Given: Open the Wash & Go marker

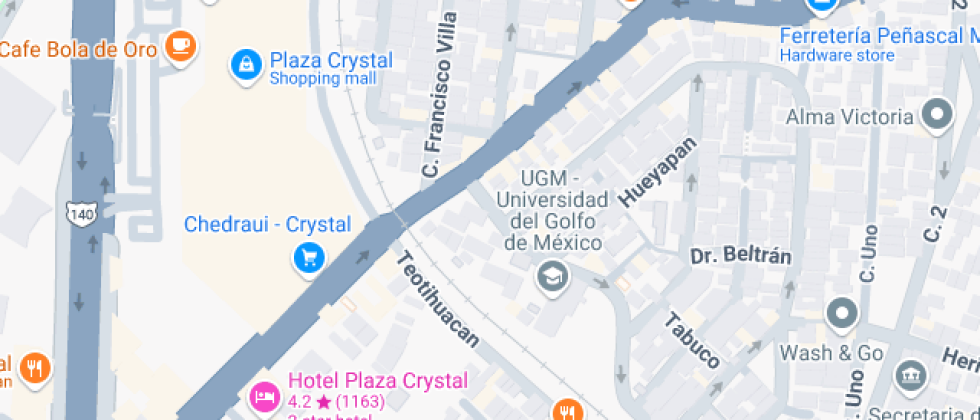Looking at the screenshot, I should [x=841, y=314].
